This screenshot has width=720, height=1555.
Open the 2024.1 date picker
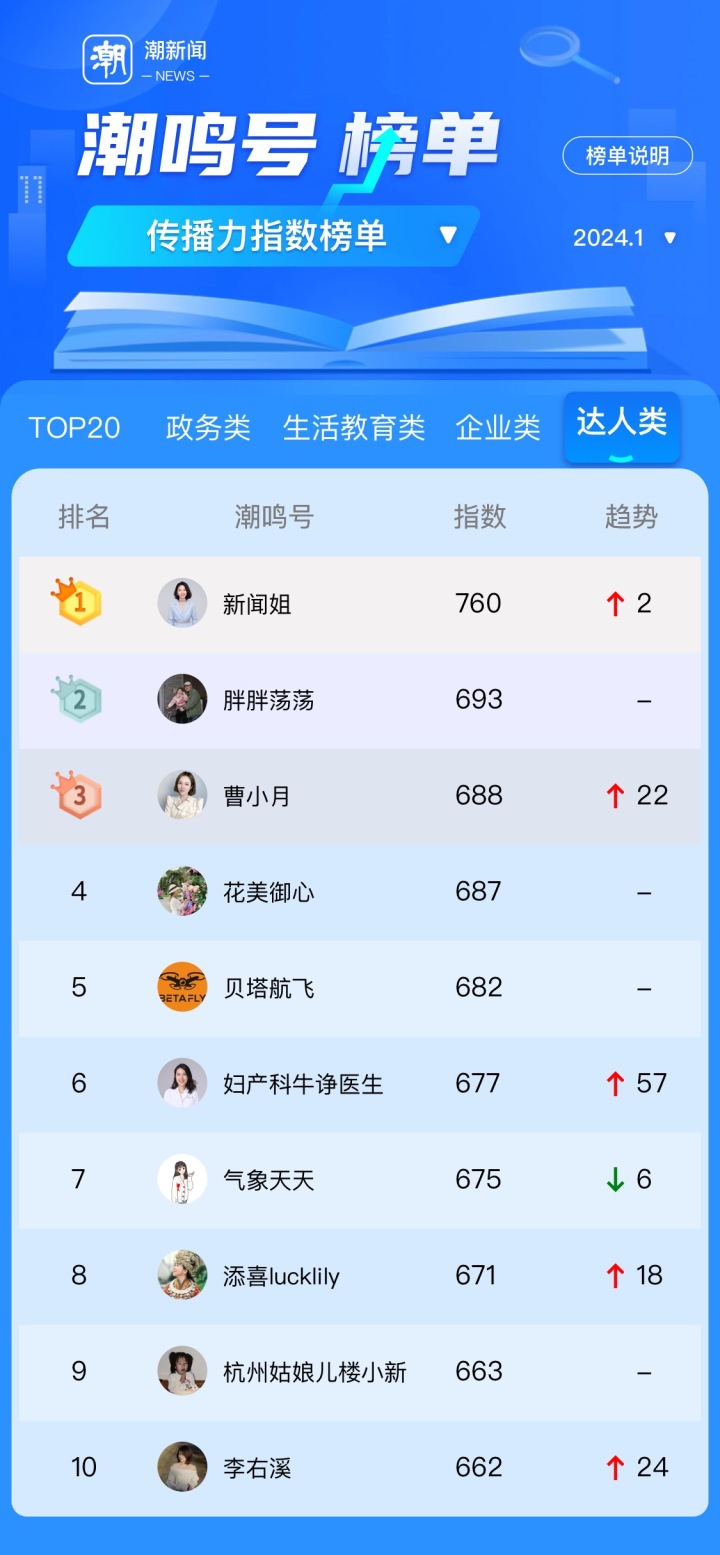[625, 238]
